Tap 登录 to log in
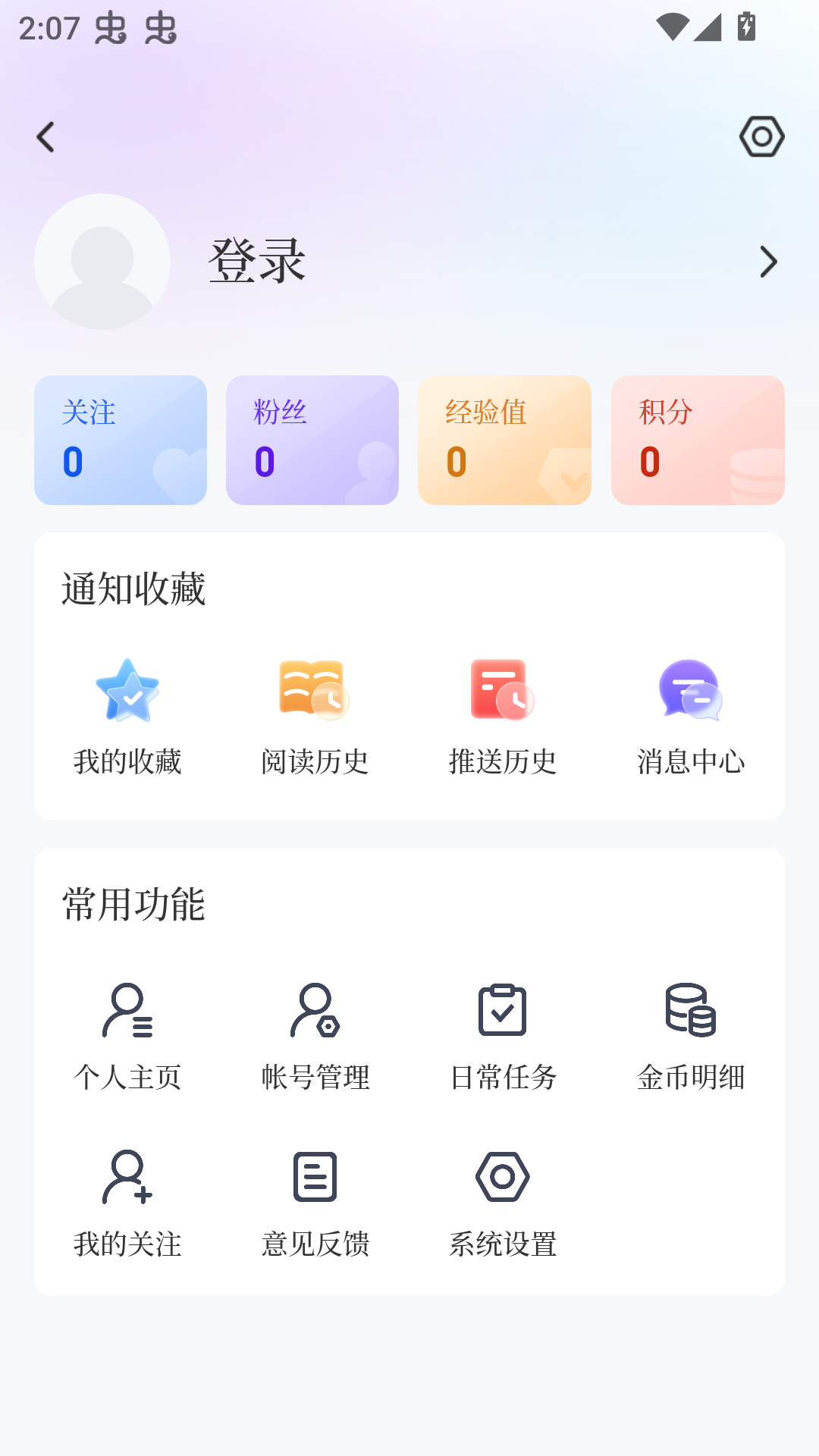 click(x=258, y=261)
